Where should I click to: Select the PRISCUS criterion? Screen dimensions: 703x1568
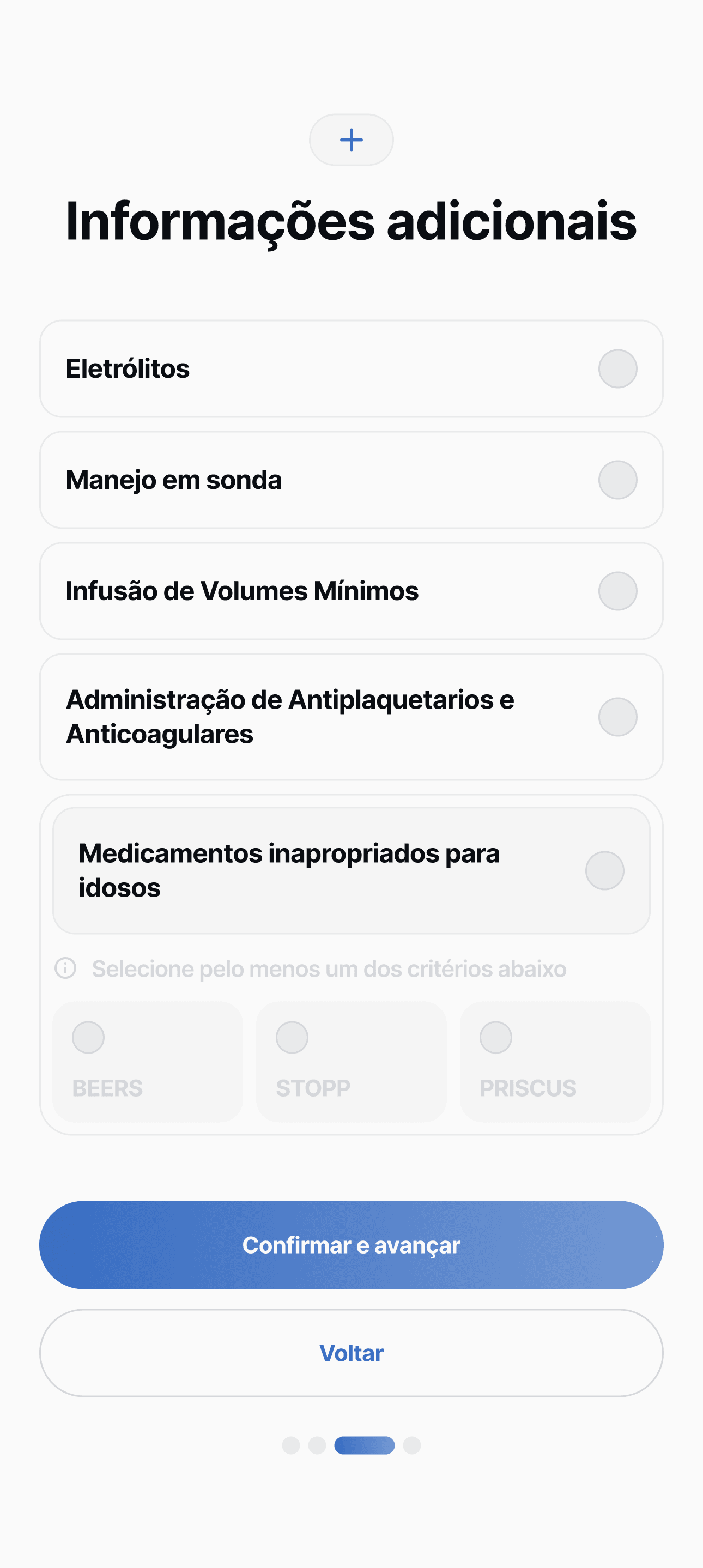click(x=495, y=1037)
